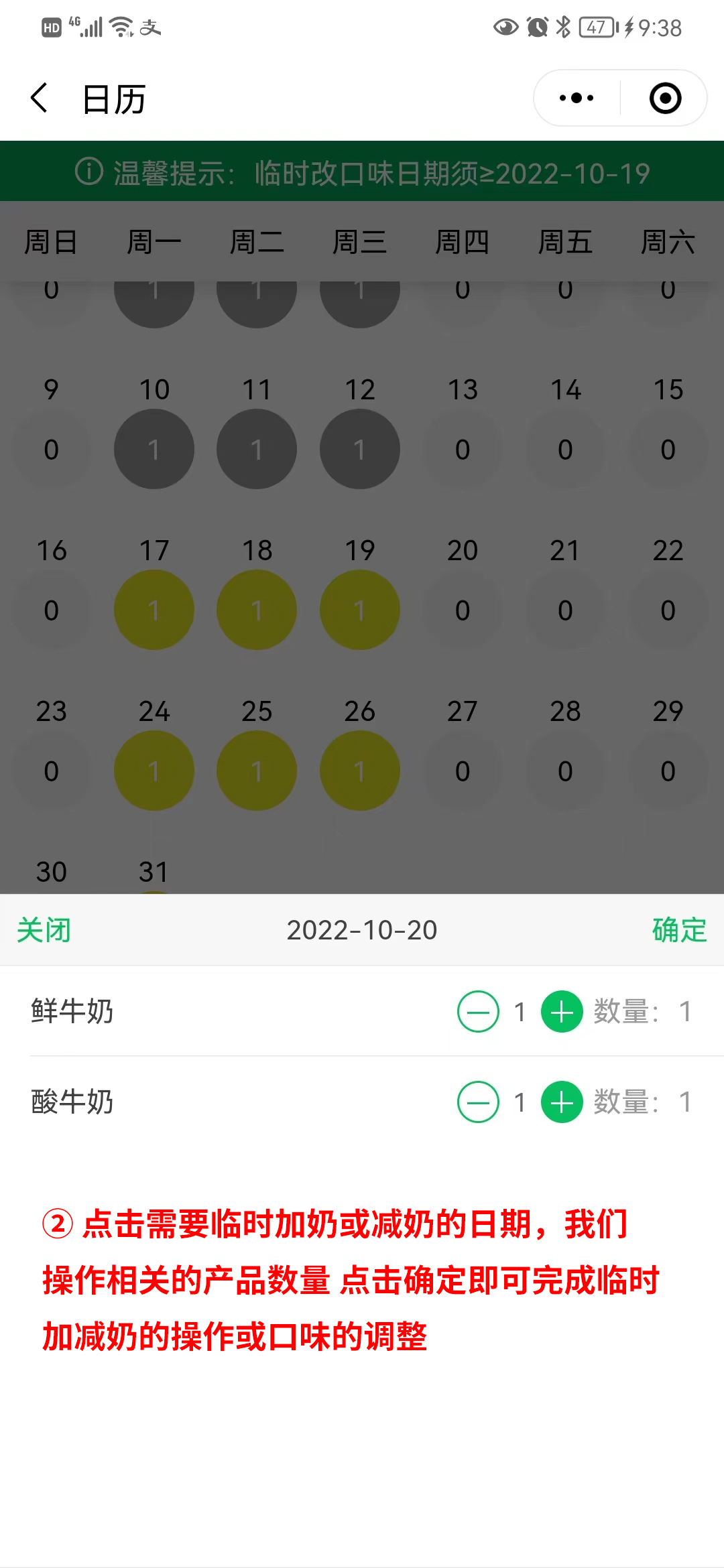Open the mini program more-options menu
Image resolution: width=724 pixels, height=1568 pixels.
click(x=577, y=99)
